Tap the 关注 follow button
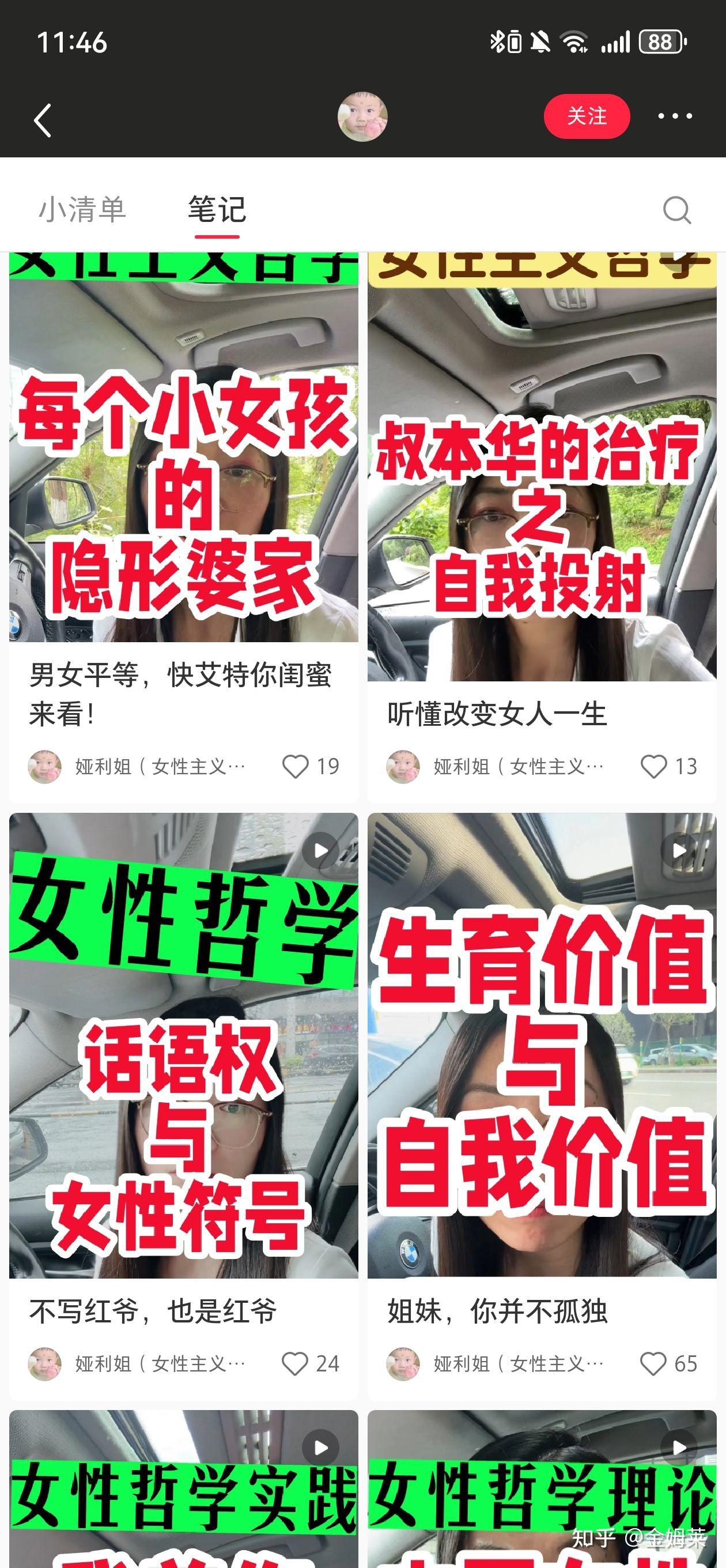Image resolution: width=726 pixels, height=1568 pixels. point(587,116)
